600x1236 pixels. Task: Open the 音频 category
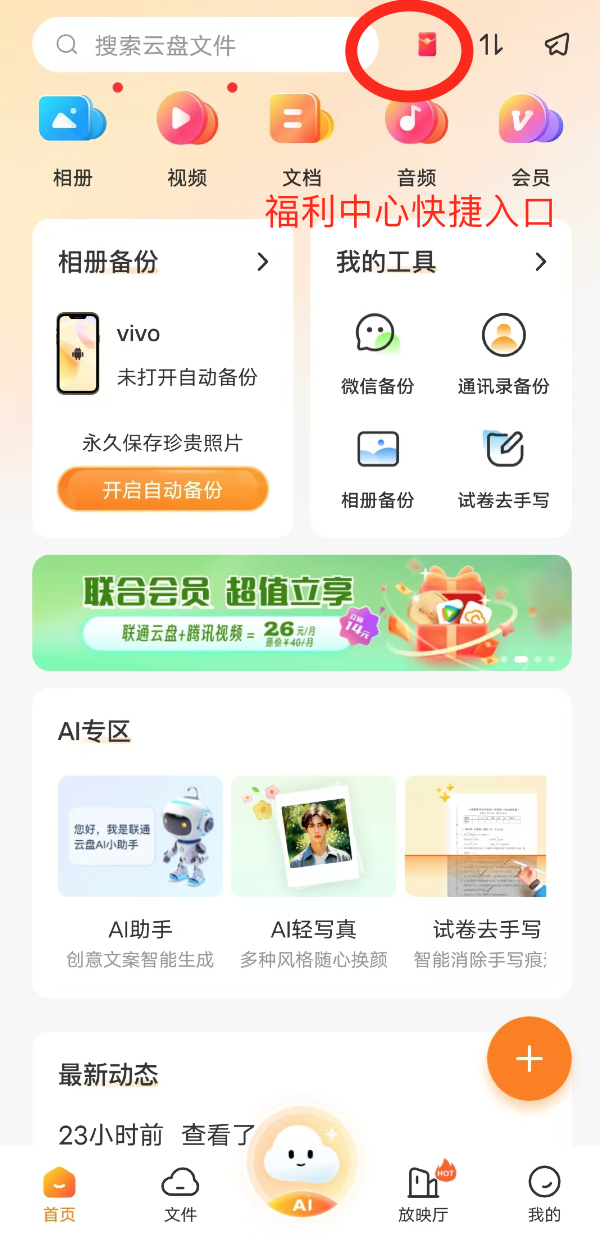pos(417,140)
